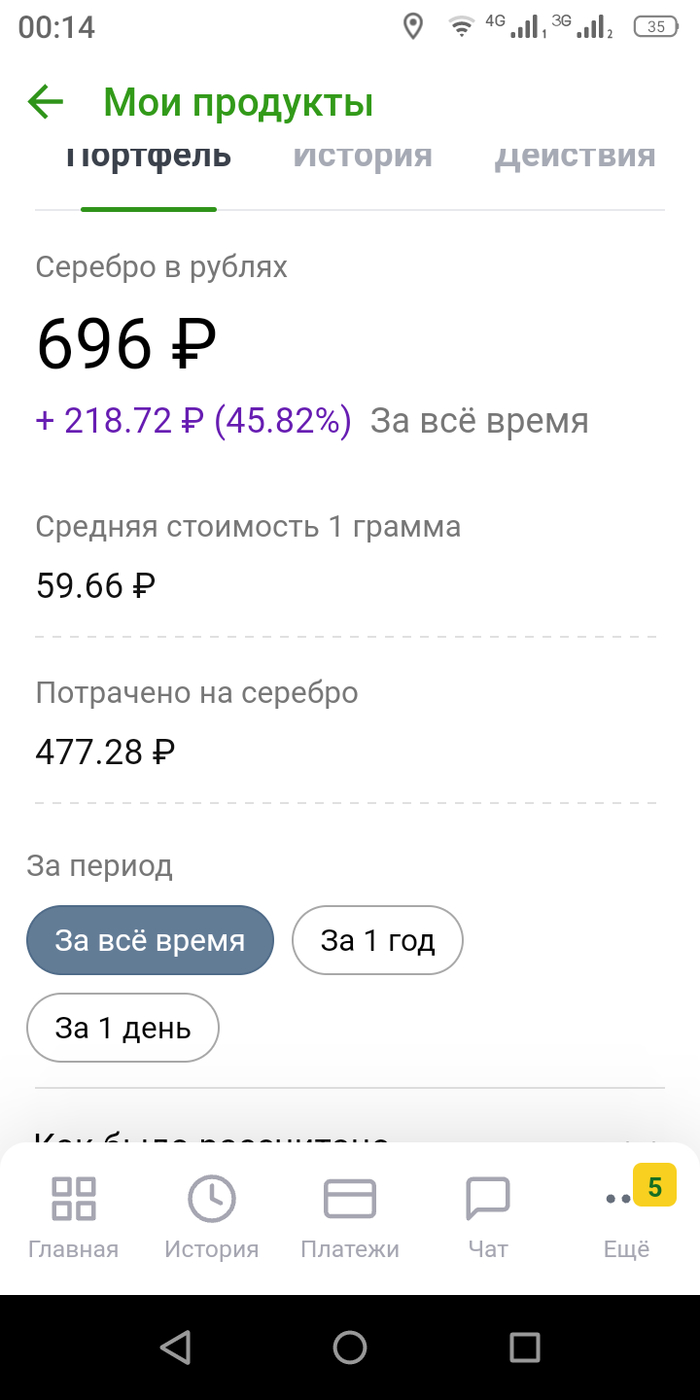The width and height of the screenshot is (700, 1400).
Task: Tap the system home button
Action: (350, 1347)
